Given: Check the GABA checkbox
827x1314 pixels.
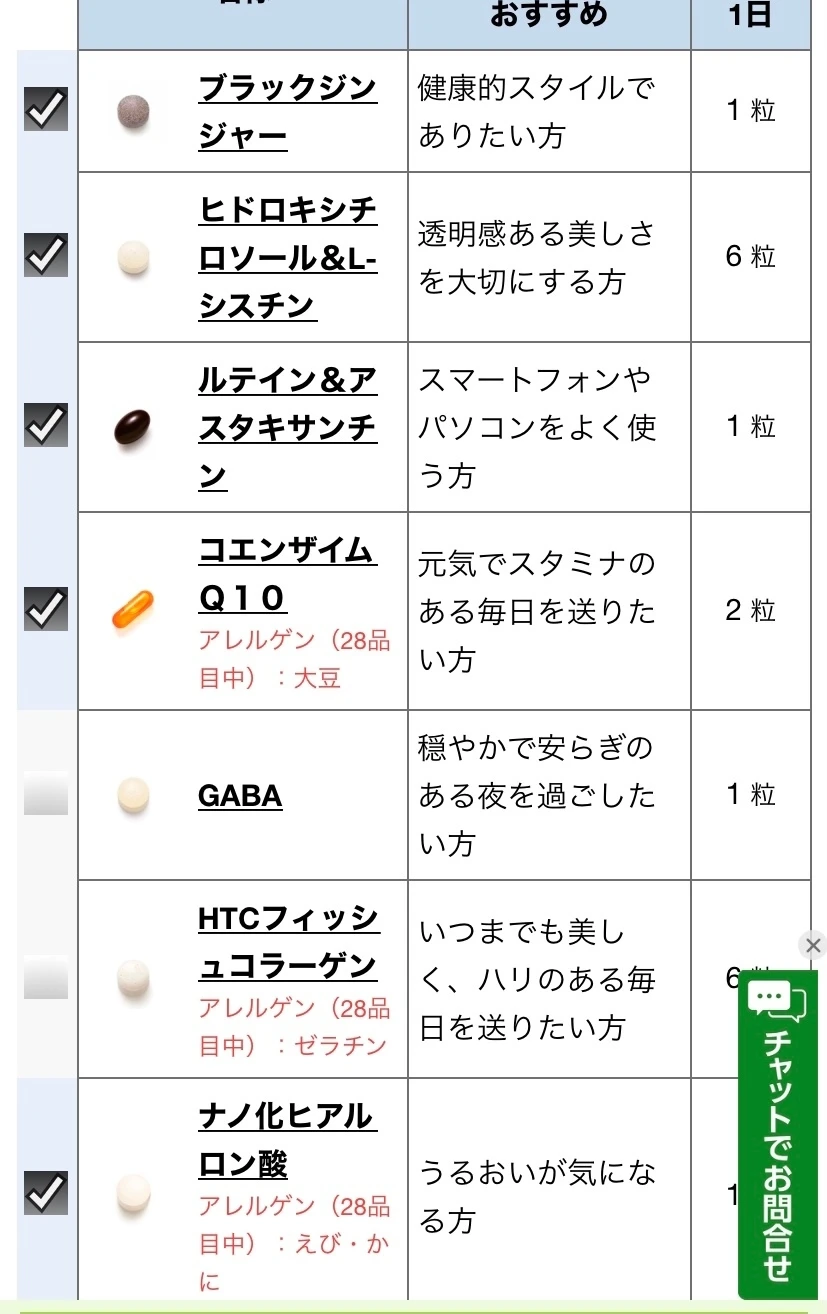Looking at the screenshot, I should 46,794.
